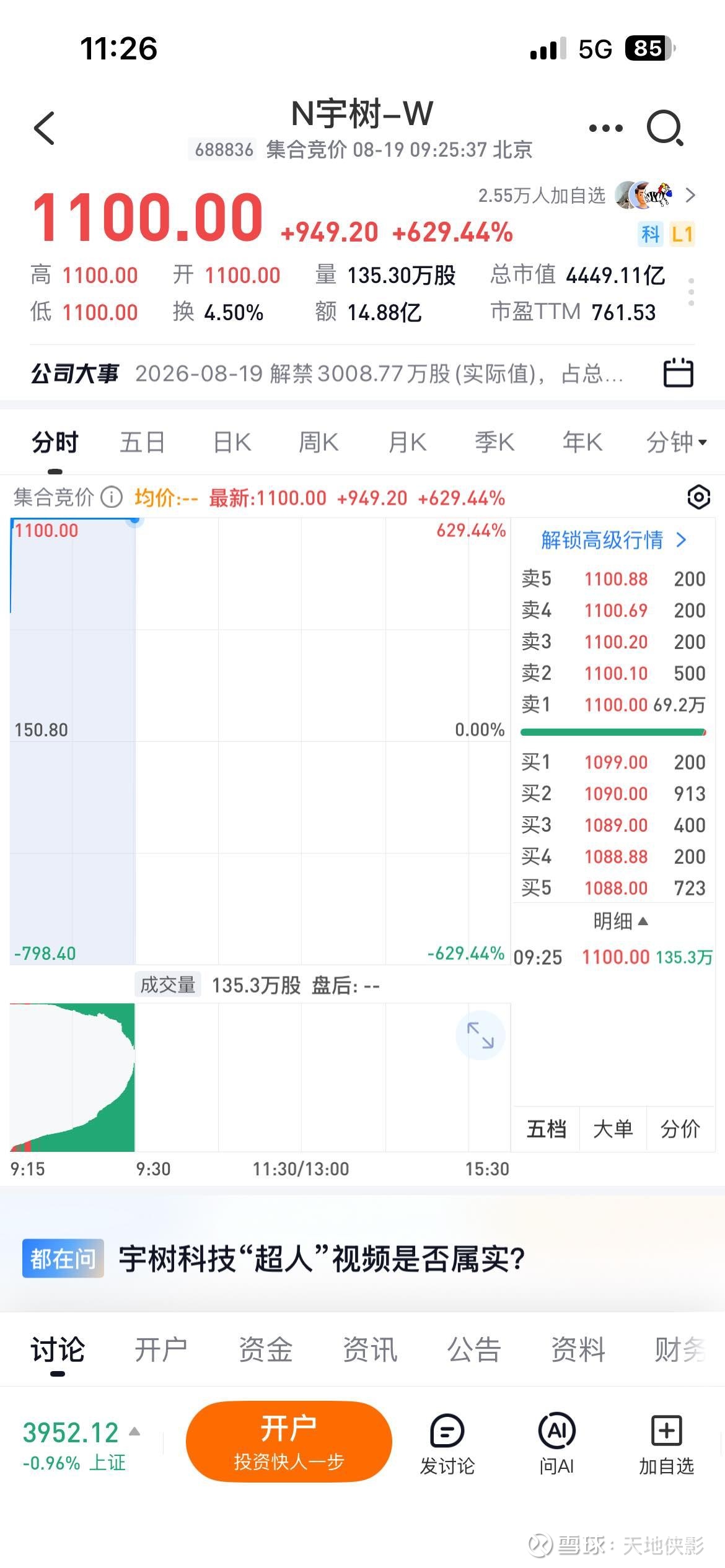Open the 公告 tab
Image resolution: width=725 pixels, height=1568 pixels.
[474, 1349]
